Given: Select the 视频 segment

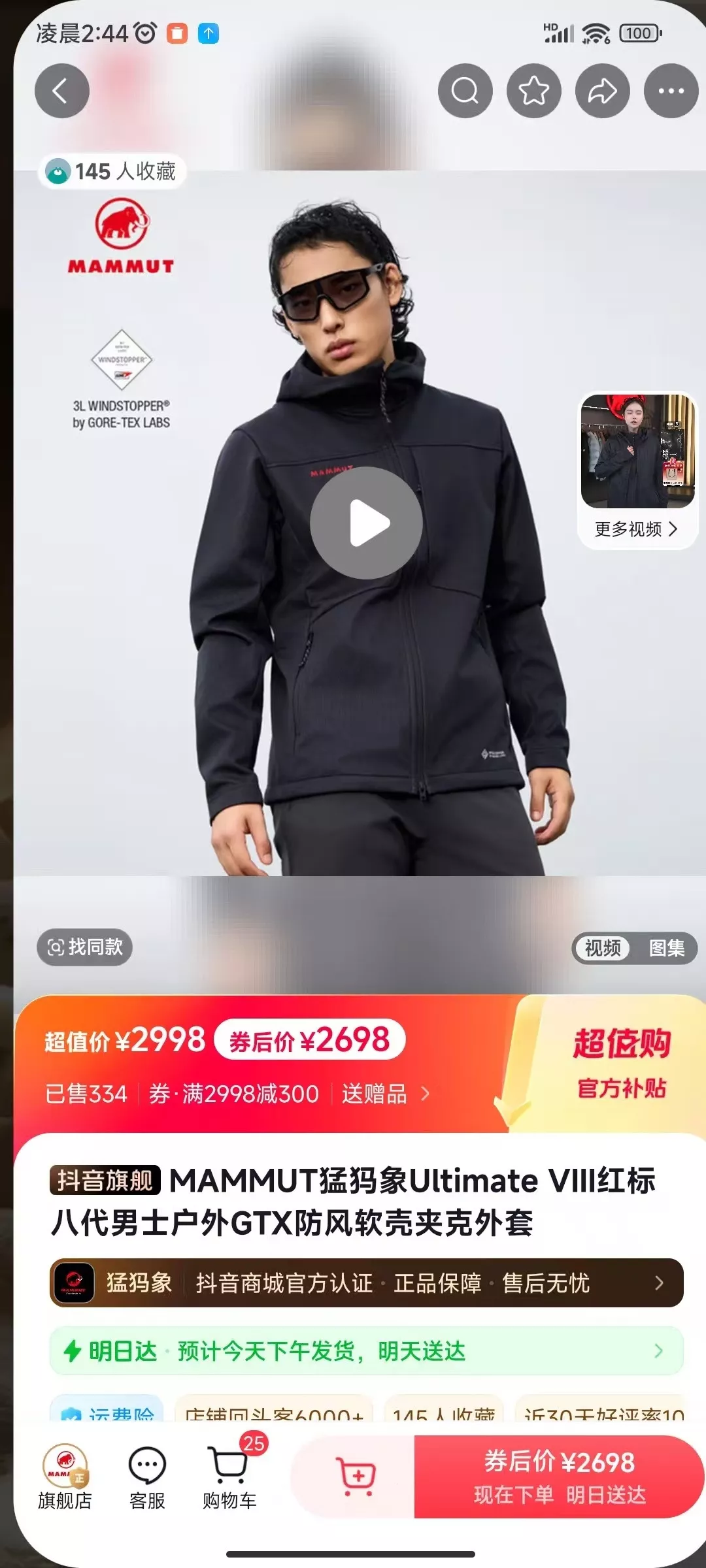Looking at the screenshot, I should tap(602, 948).
